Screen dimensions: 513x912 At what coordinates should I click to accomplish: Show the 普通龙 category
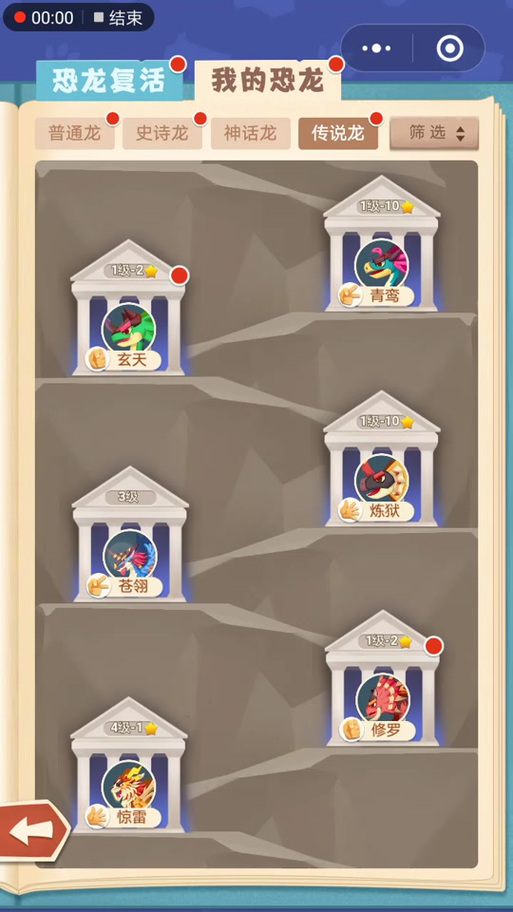tap(74, 134)
